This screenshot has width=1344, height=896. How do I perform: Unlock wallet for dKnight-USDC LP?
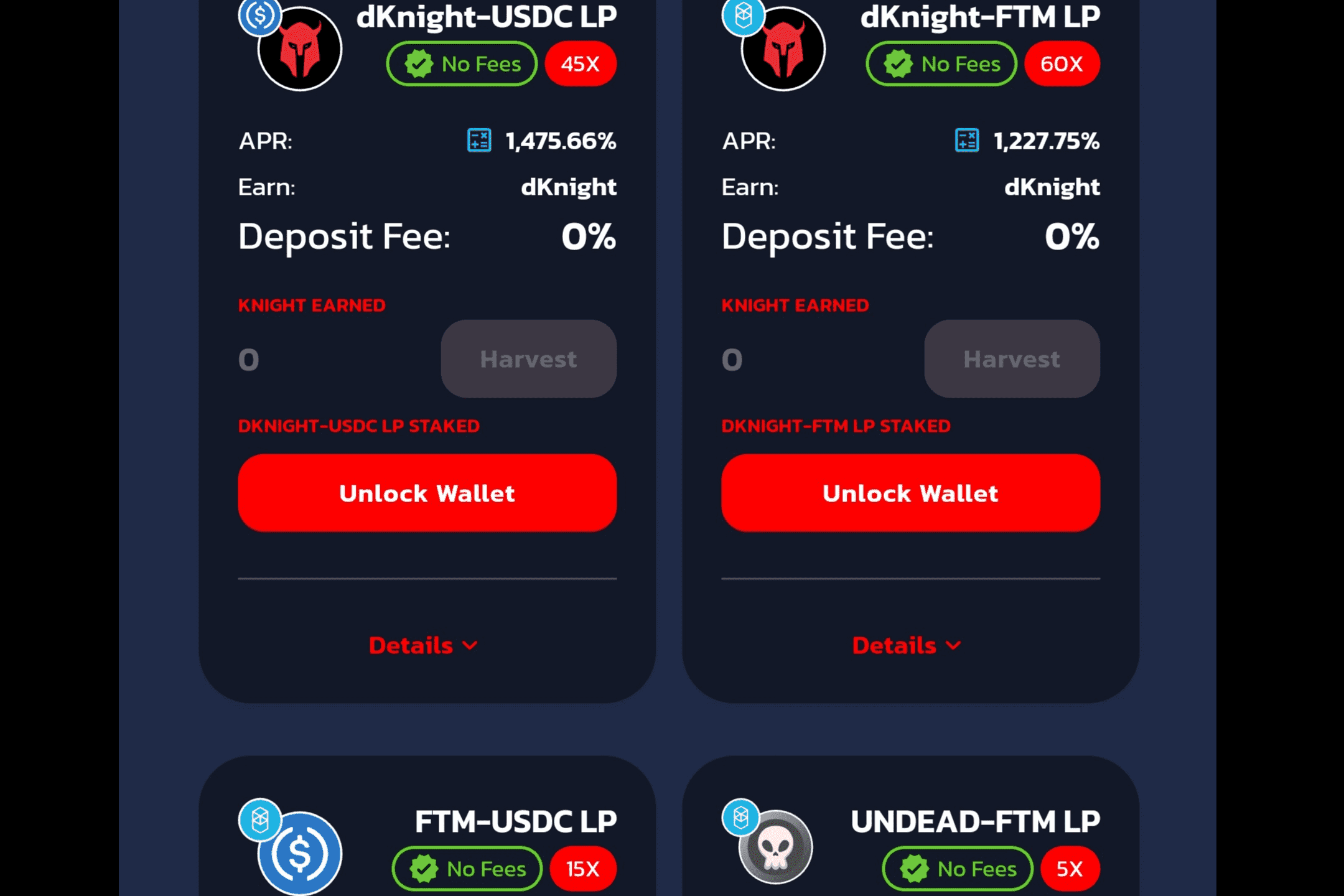click(427, 493)
